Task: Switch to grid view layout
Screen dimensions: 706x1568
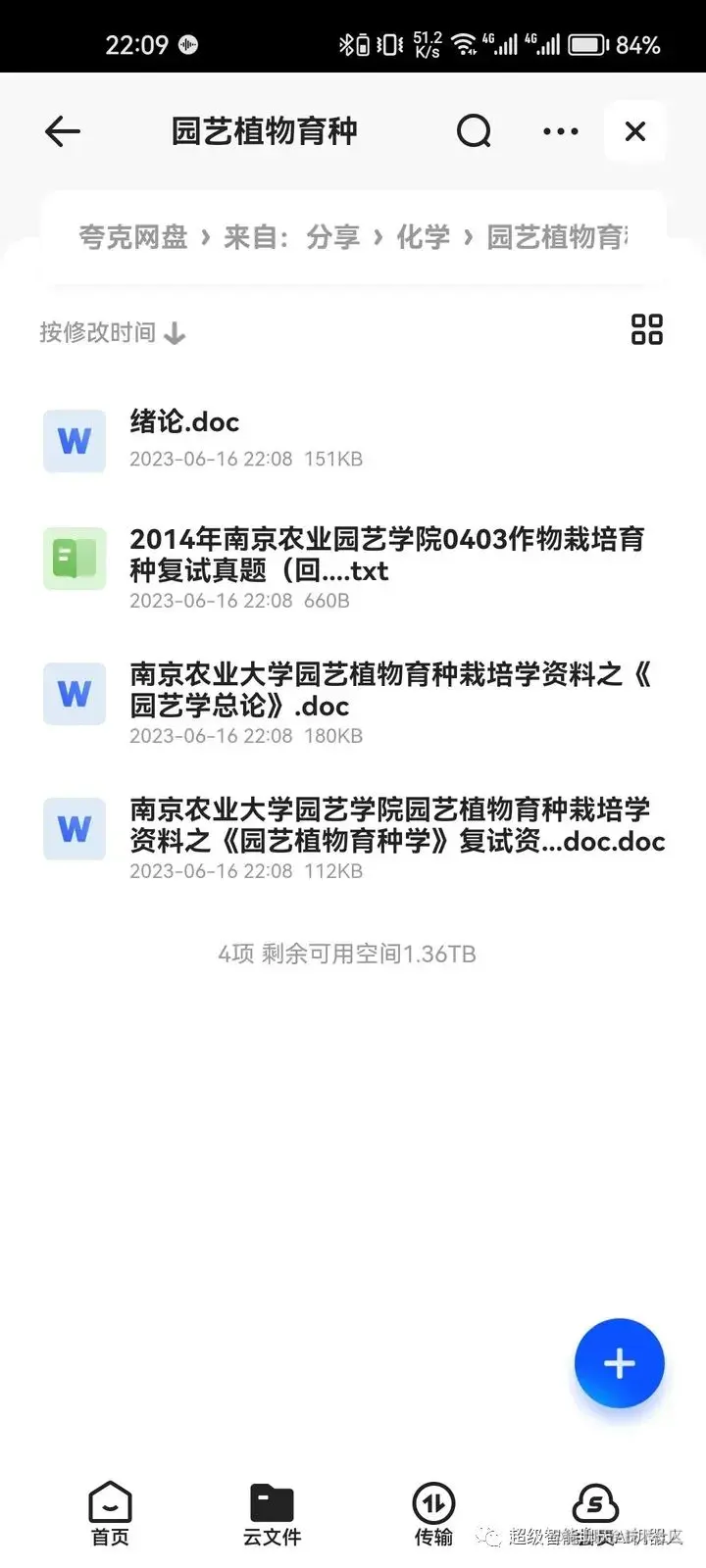Action: tap(646, 330)
